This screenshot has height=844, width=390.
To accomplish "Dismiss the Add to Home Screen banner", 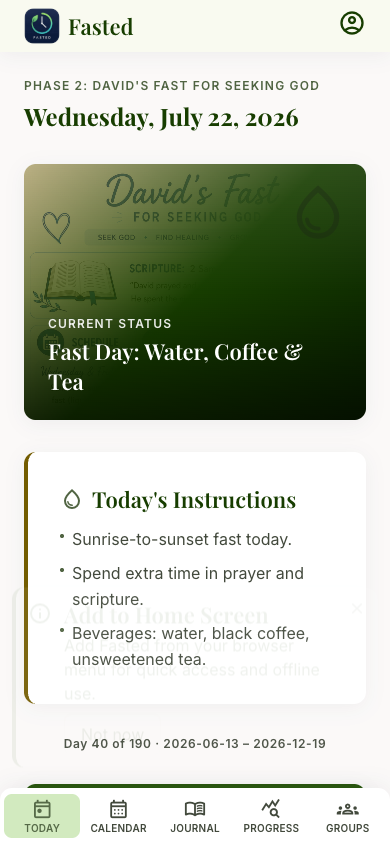I will pos(356,609).
